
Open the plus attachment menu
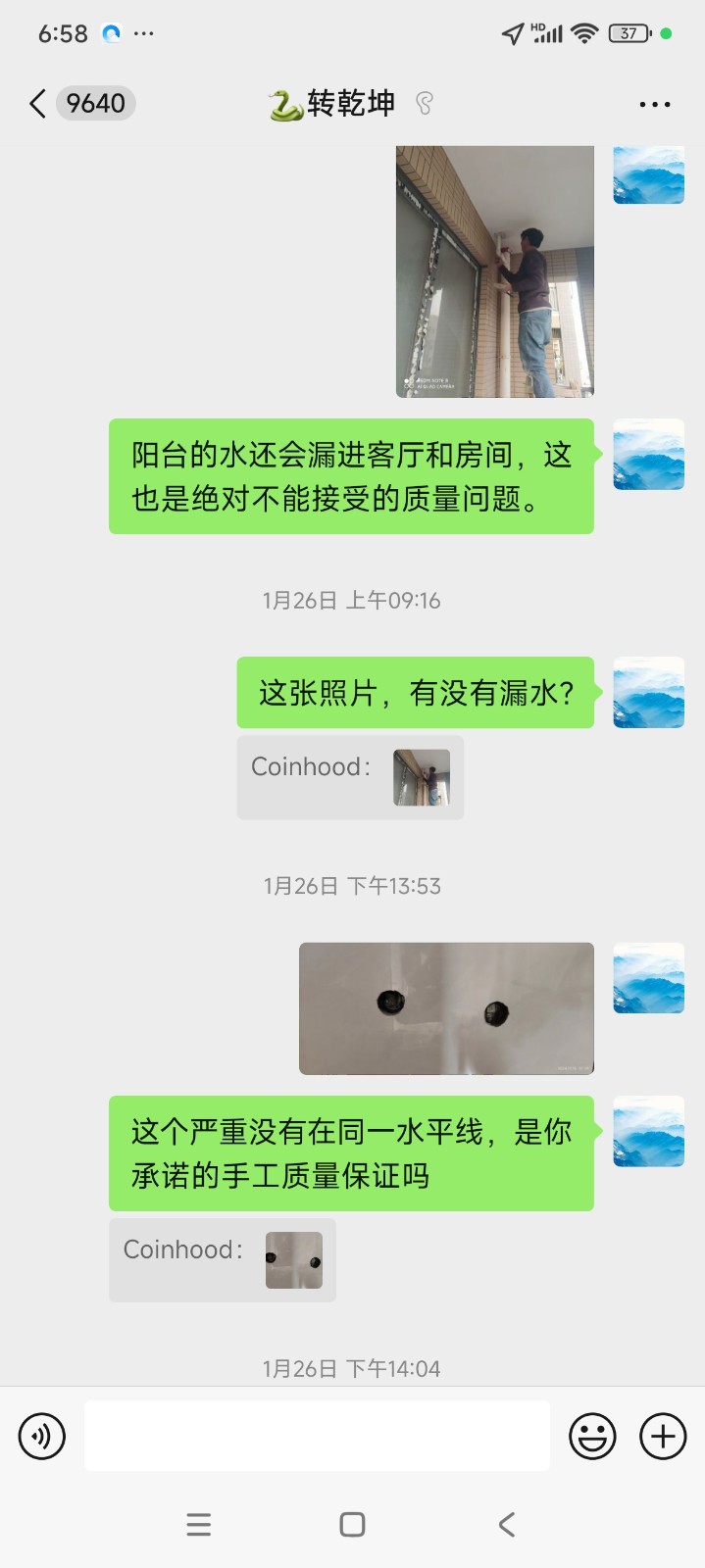coord(663,1437)
